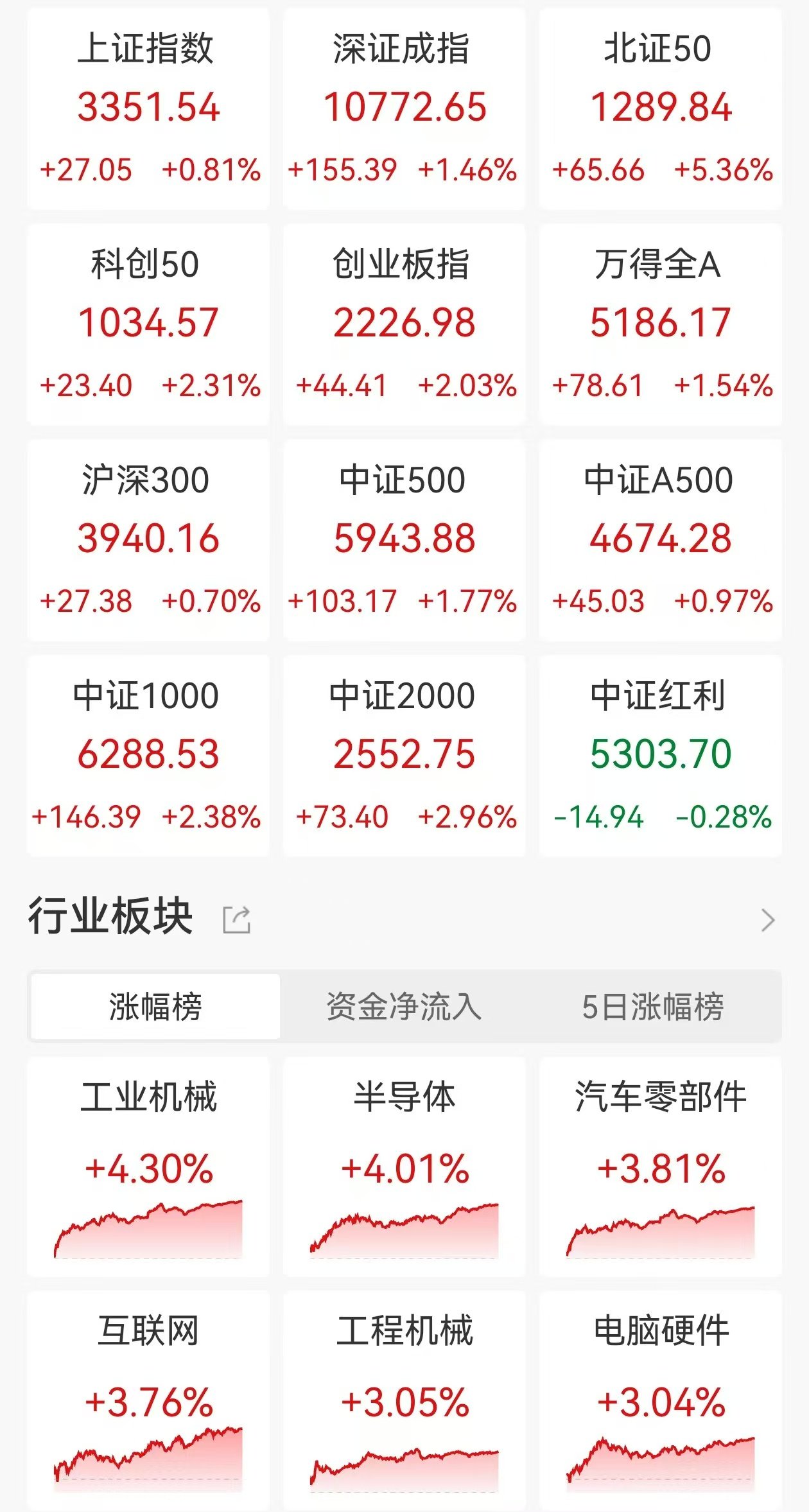Open the 中证2000 index card
This screenshot has height=1512, width=809.
click(x=405, y=756)
